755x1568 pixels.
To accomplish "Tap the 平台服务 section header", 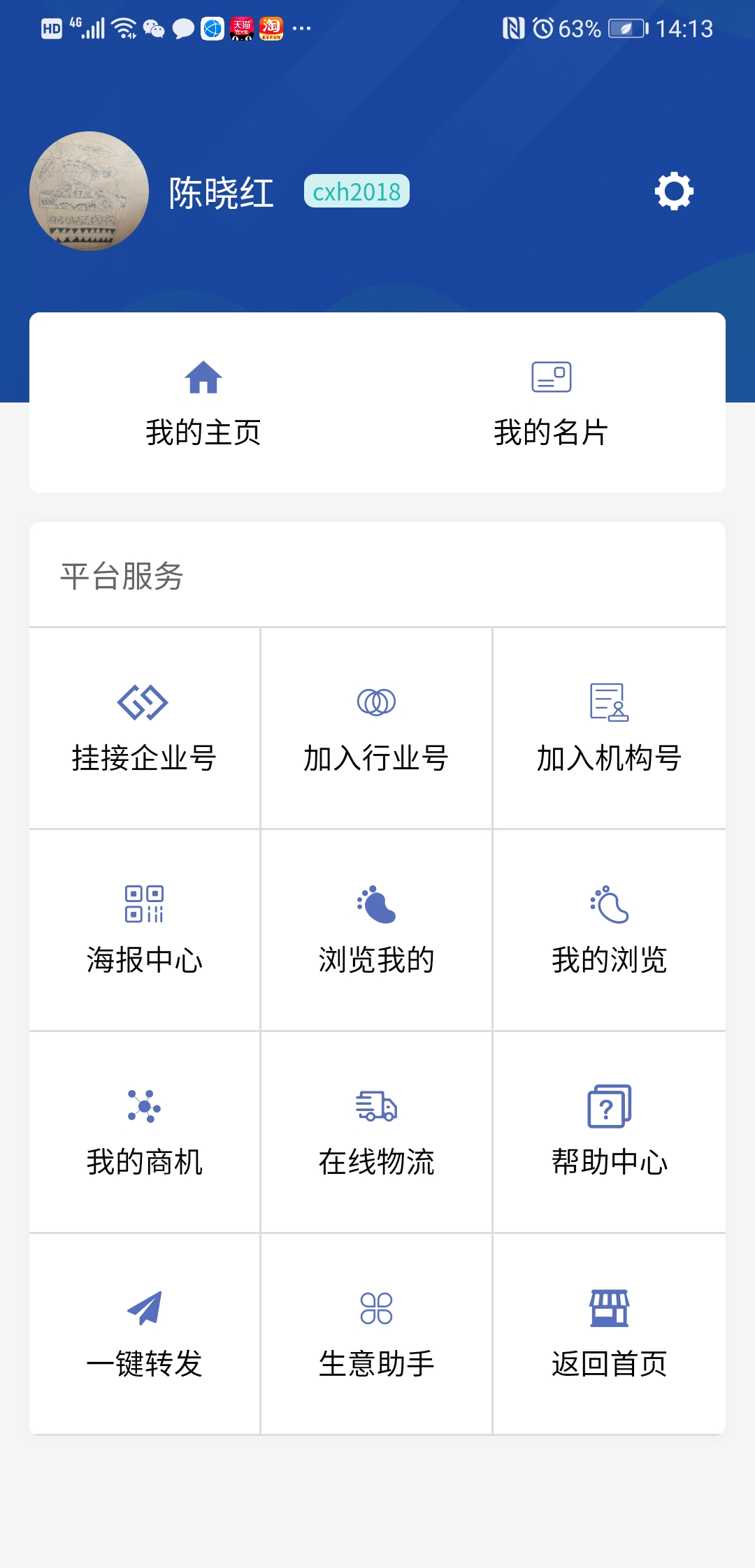I will click(121, 574).
